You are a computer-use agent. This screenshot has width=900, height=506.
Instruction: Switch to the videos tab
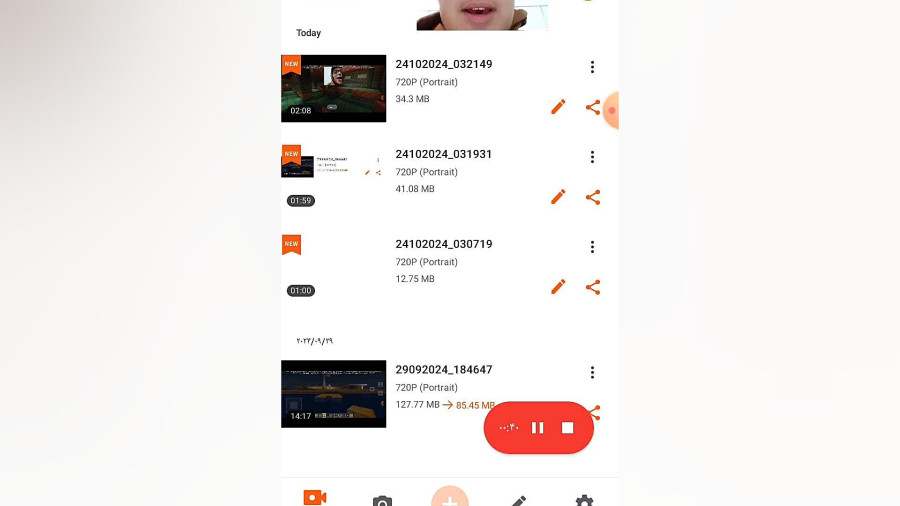315,497
